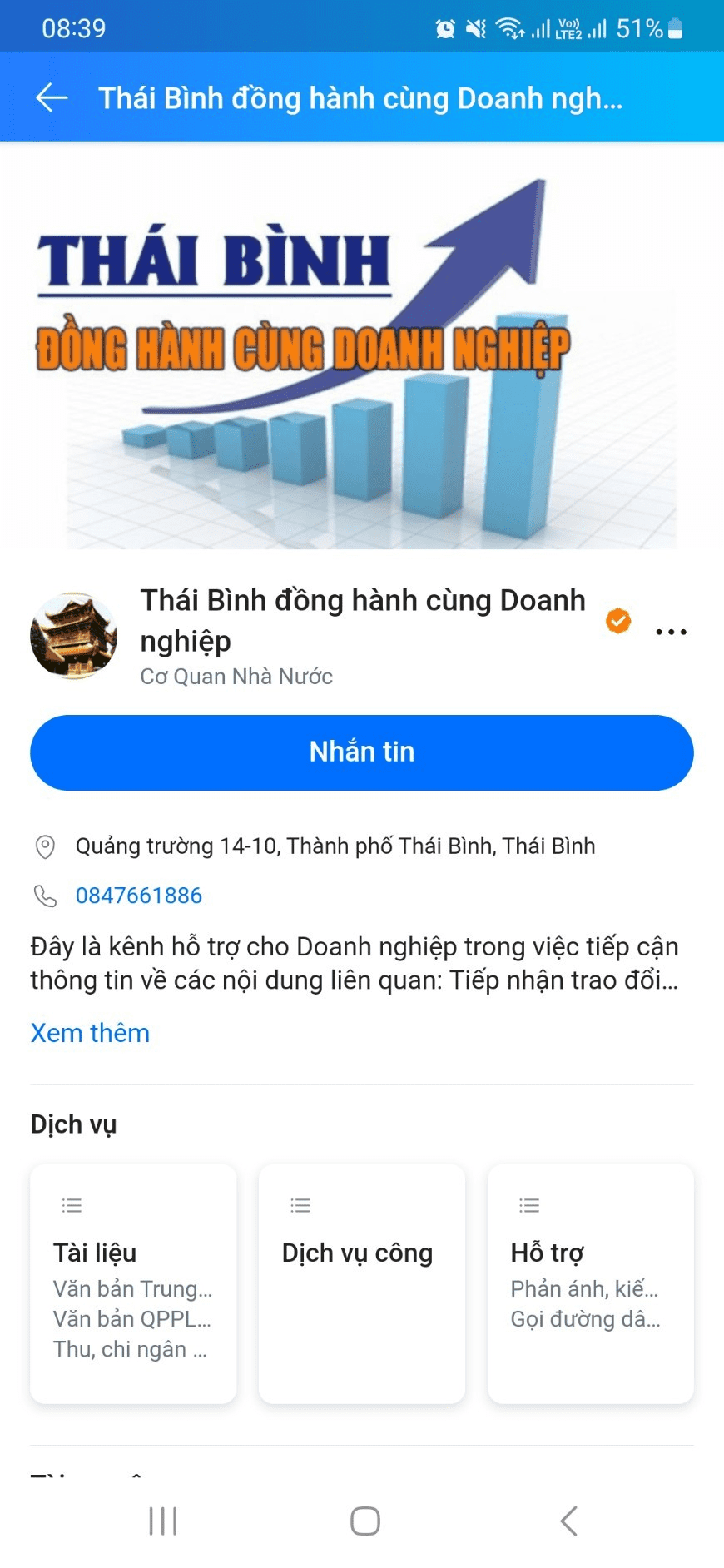Expand description with Xem thêm
The image size is (724, 1568).
click(x=90, y=1033)
